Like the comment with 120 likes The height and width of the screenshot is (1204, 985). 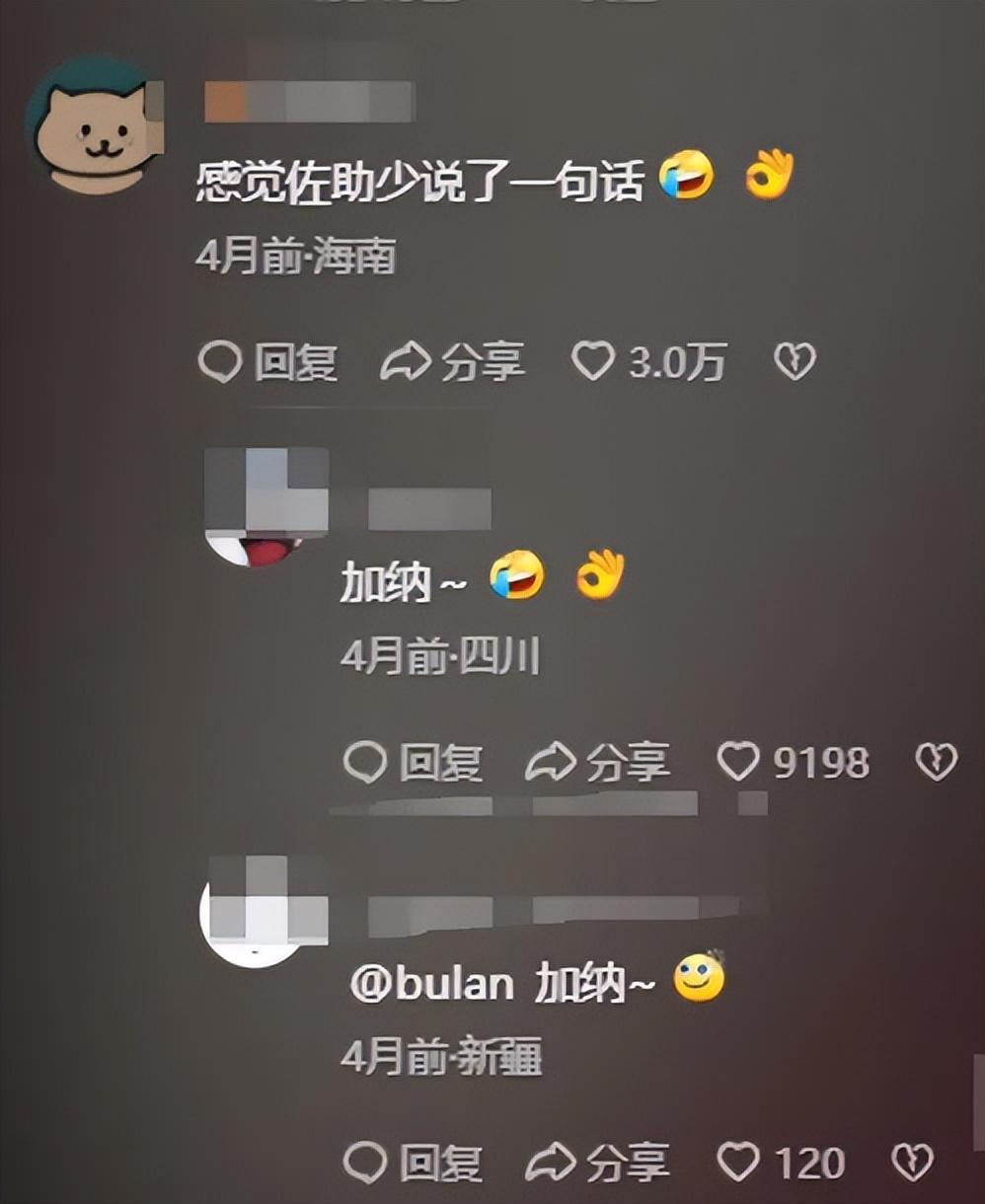(738, 1162)
